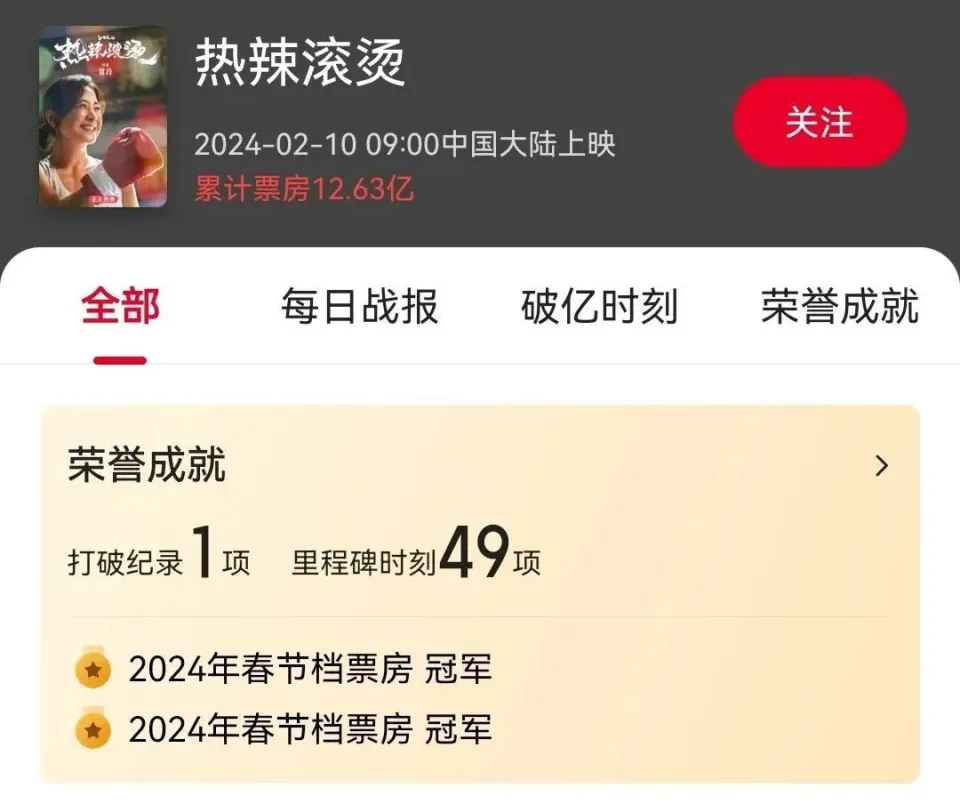Switch to the 破亿时刻 tab
Viewport: 960px width, 804px height.
click(599, 307)
